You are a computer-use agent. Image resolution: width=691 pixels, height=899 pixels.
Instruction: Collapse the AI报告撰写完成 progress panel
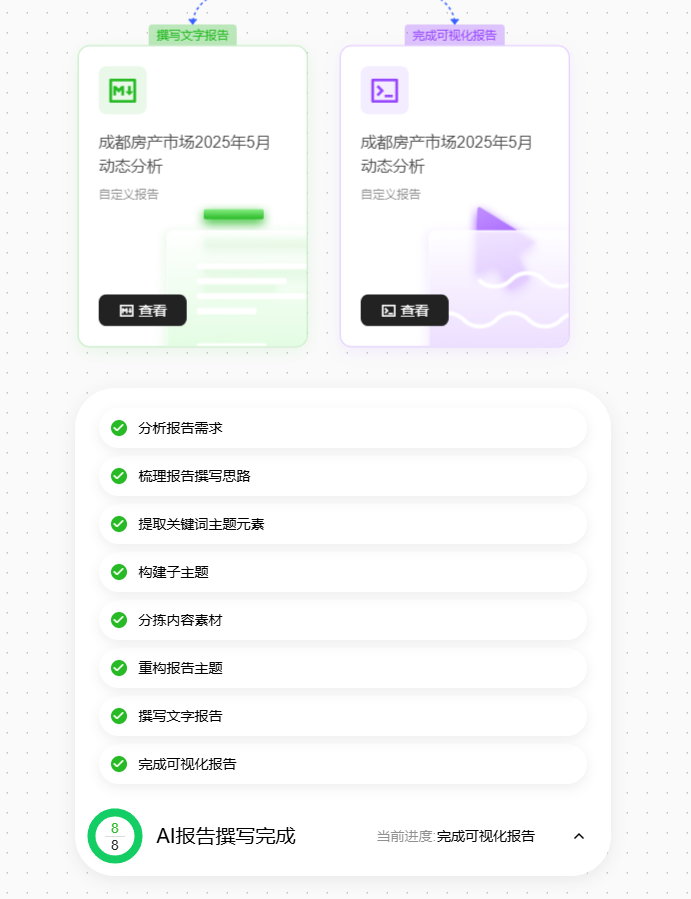coord(579,836)
